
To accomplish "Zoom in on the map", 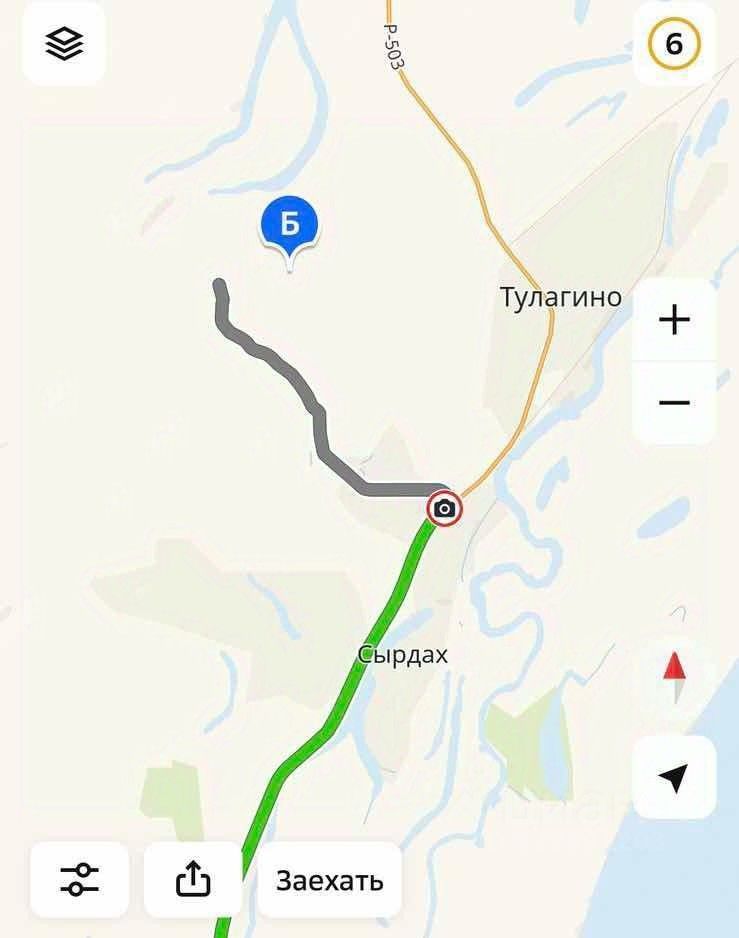I will 675,321.
